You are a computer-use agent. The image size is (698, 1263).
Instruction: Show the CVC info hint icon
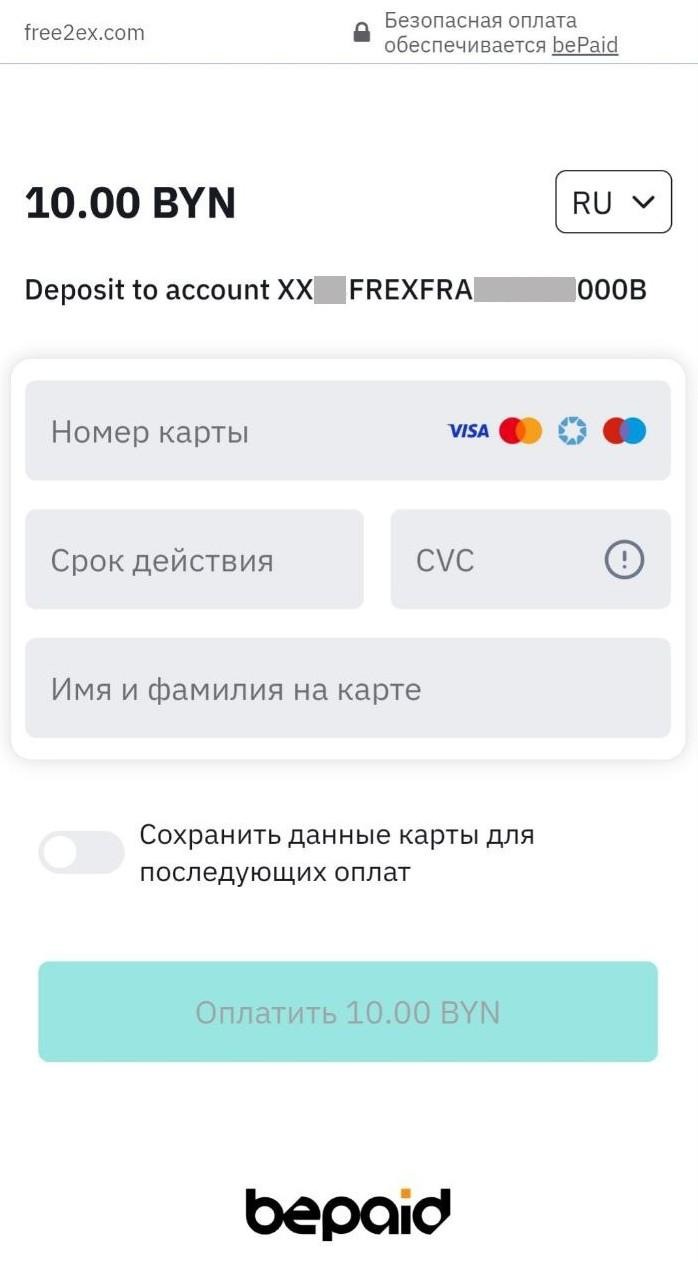(x=624, y=560)
